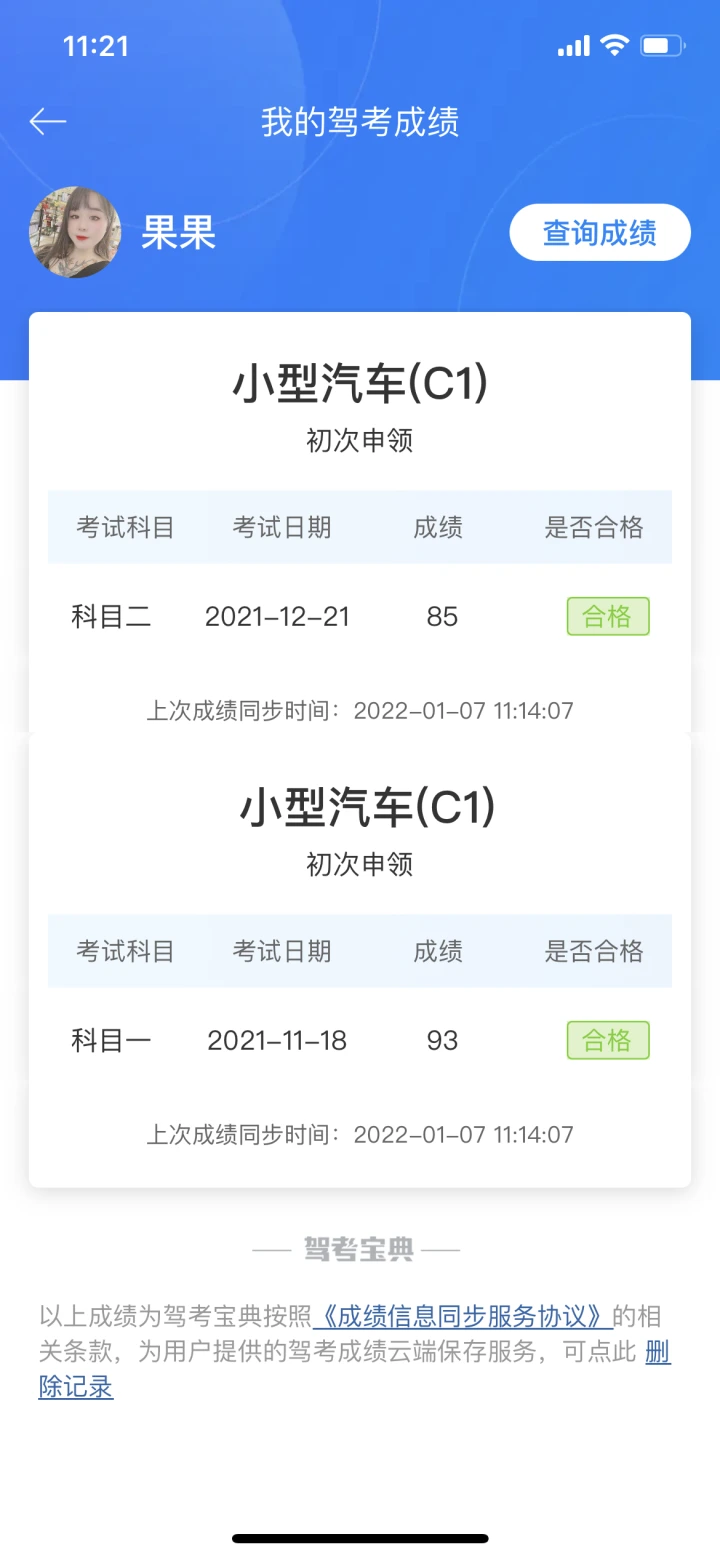Image resolution: width=720 pixels, height=1558 pixels.
Task: Tap the 删除记录 link
Action: 76,1387
